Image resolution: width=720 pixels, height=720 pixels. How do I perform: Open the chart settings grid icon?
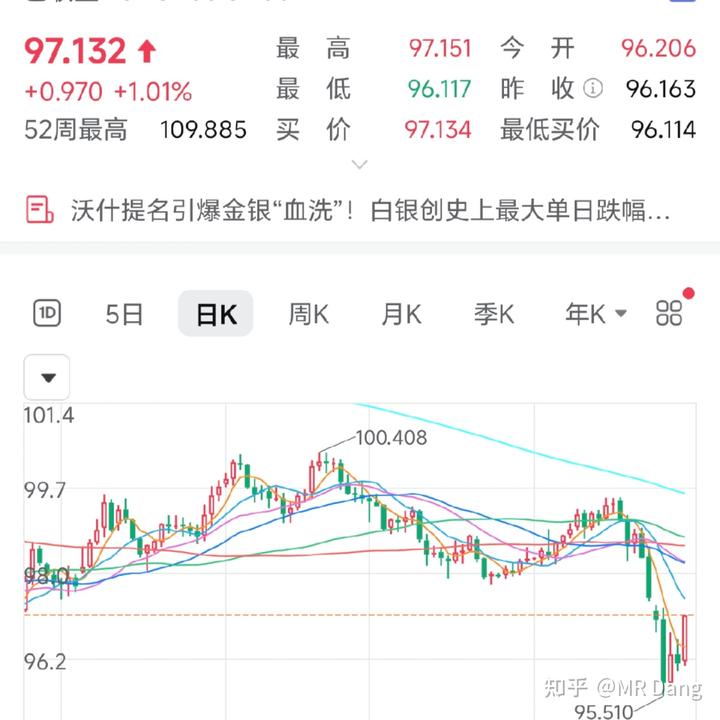click(x=669, y=313)
